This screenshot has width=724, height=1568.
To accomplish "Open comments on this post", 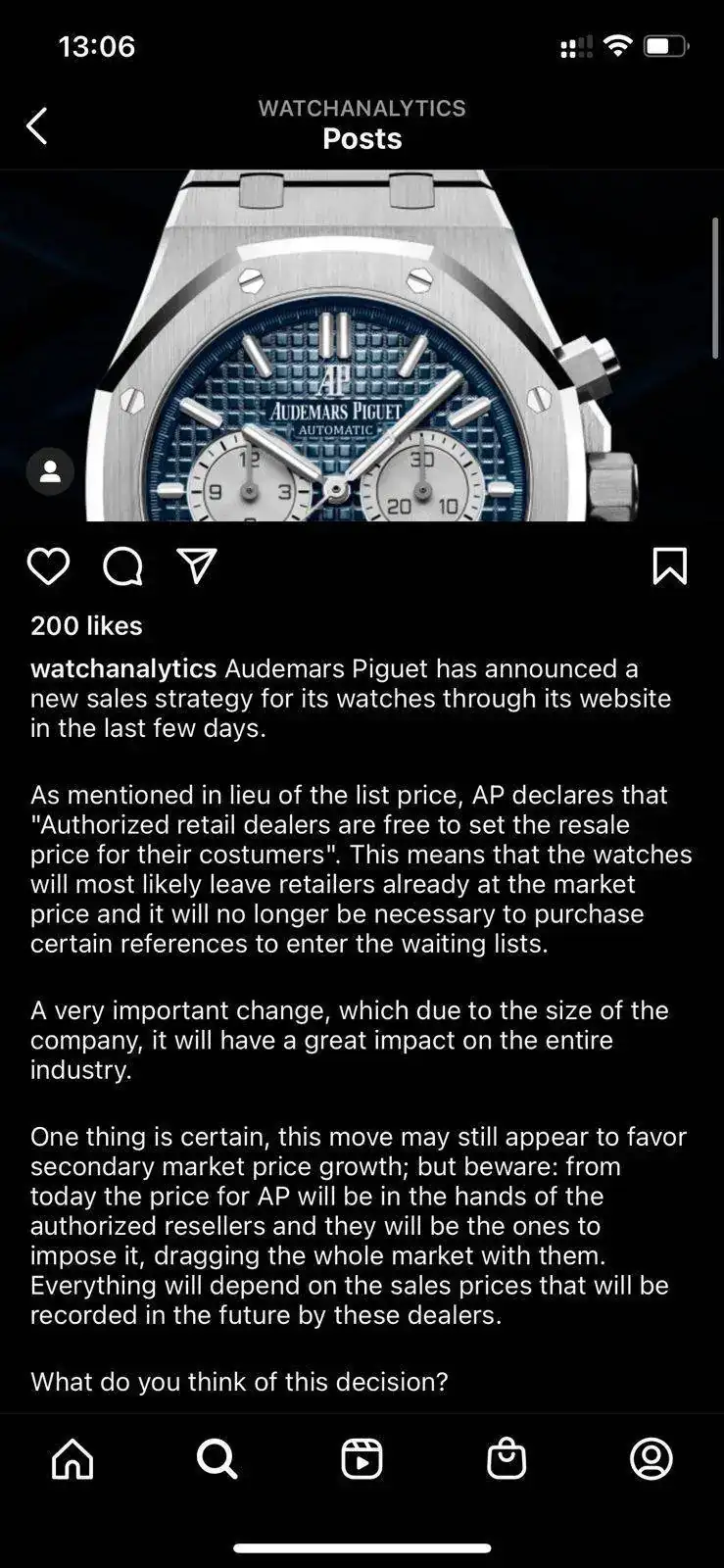I will click(123, 566).
